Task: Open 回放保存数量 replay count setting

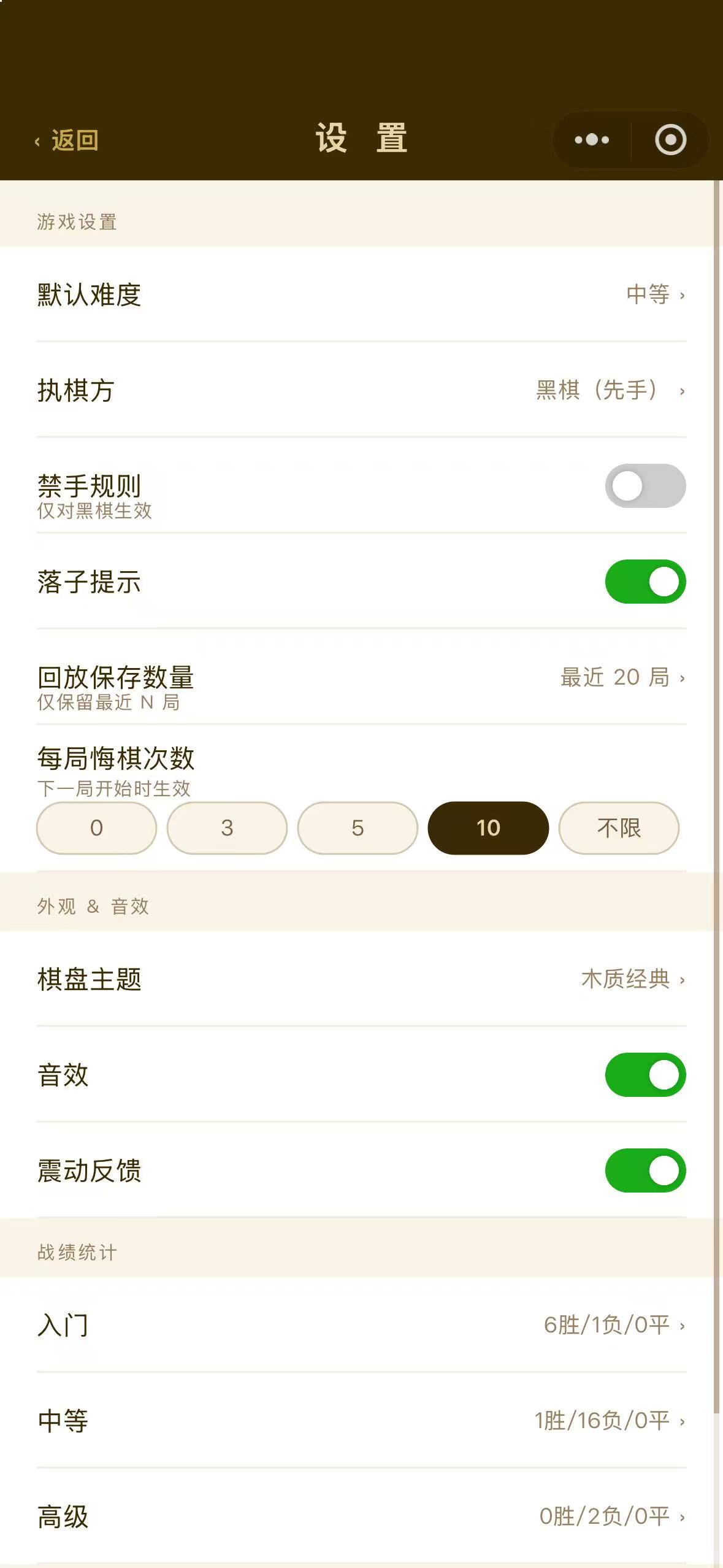Action: (361, 677)
